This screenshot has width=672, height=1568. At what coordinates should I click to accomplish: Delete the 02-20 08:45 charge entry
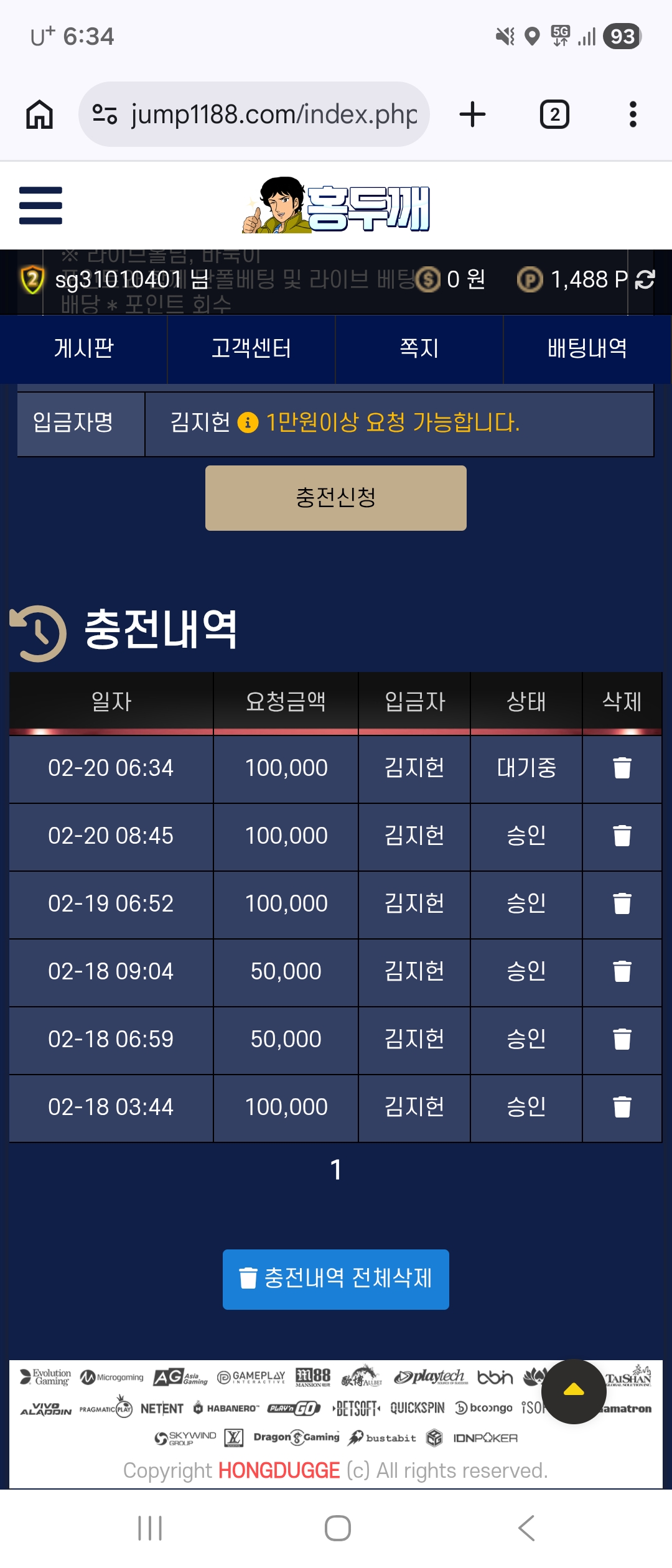(622, 836)
